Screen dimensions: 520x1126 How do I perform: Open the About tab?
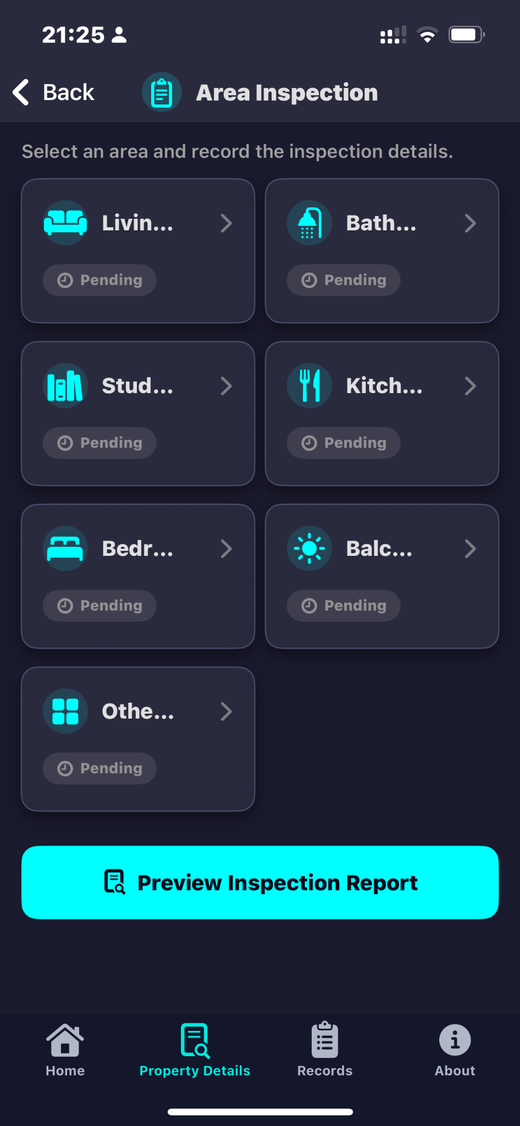click(455, 1051)
